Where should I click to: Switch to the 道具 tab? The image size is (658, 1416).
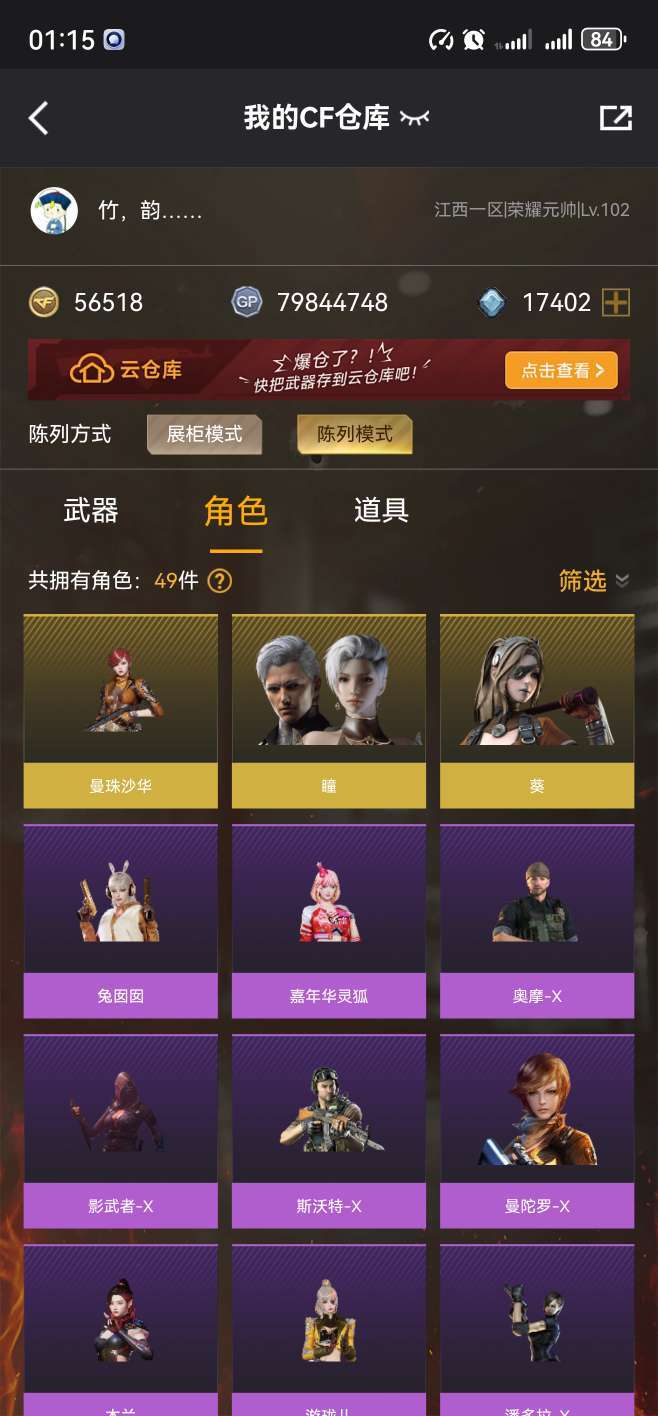(x=381, y=511)
